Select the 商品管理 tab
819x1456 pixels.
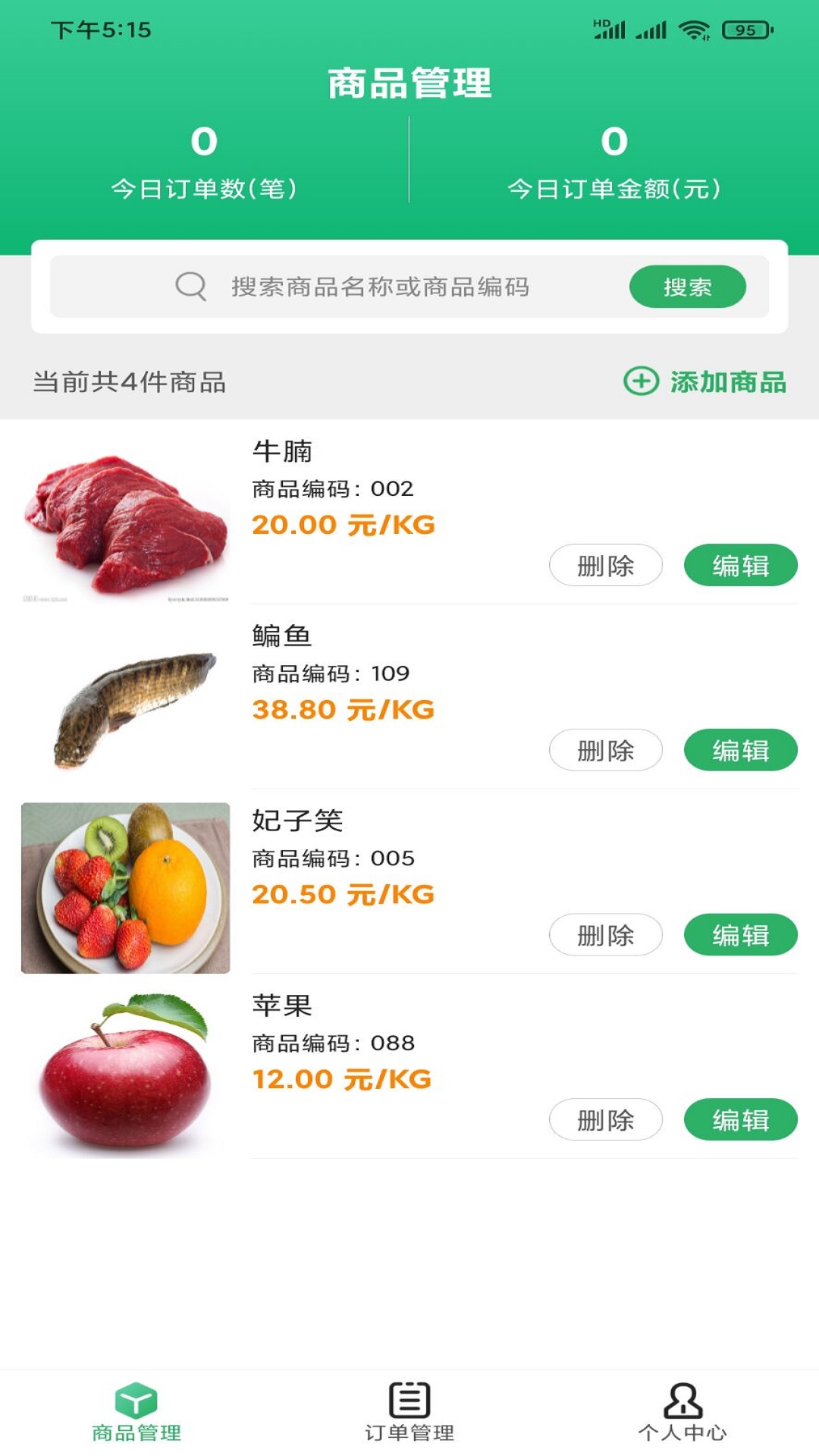pos(136,1411)
